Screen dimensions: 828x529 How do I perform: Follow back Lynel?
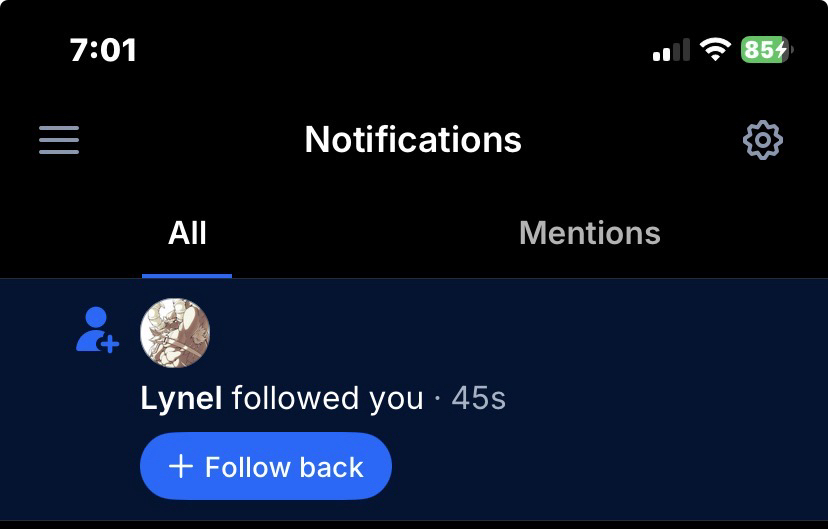pyautogui.click(x=265, y=467)
